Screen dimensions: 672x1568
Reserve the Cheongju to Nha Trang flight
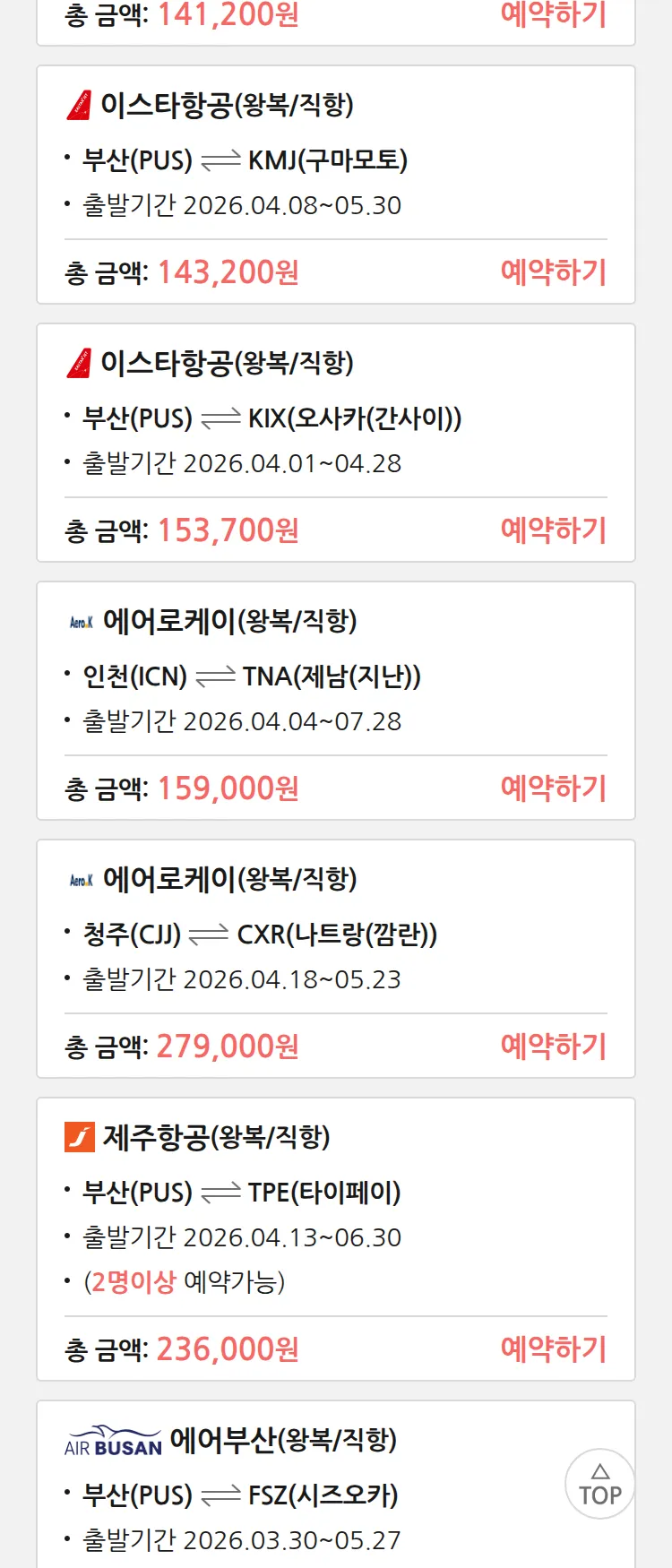(x=553, y=1046)
